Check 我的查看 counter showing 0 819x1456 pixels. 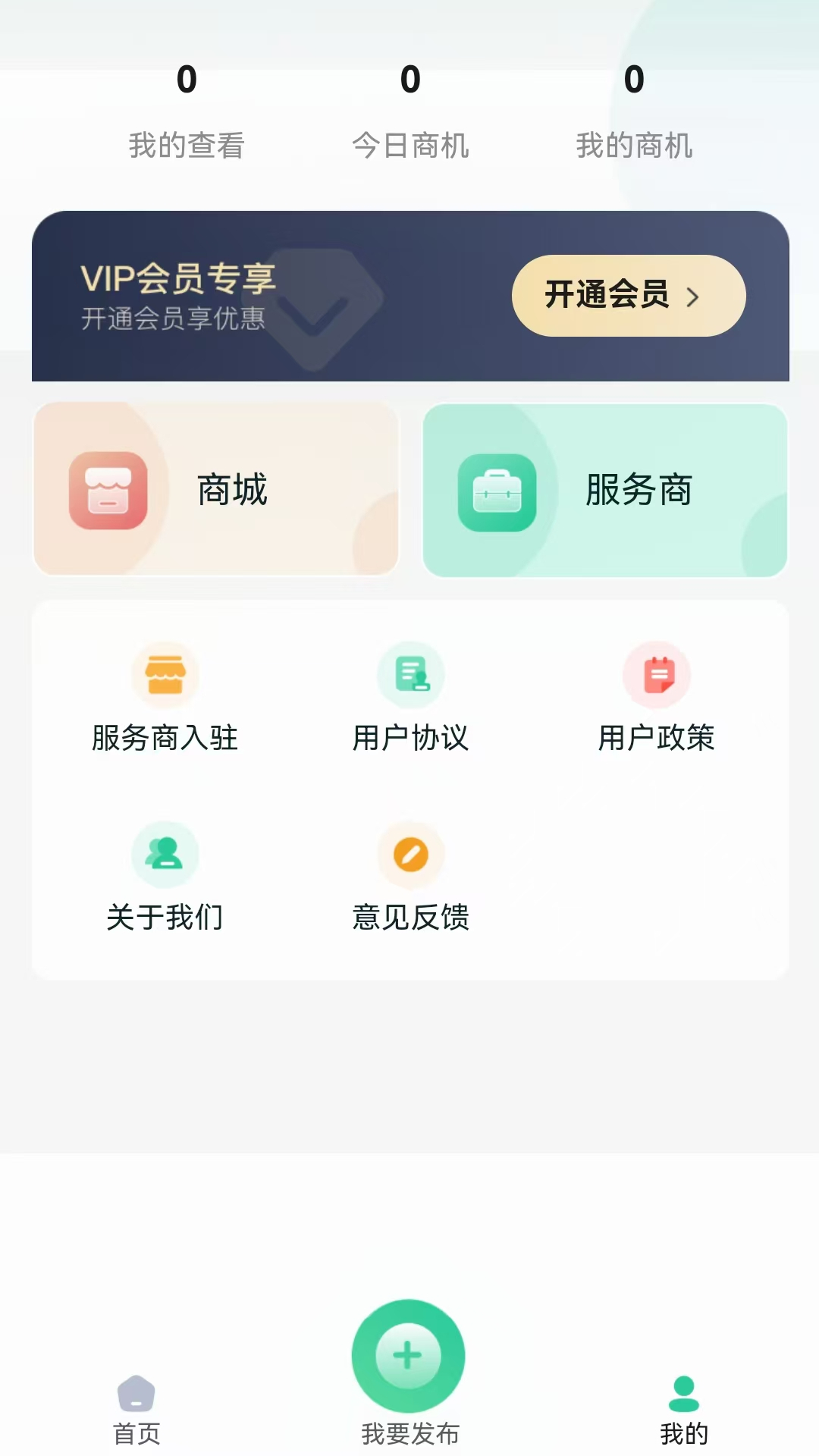187,114
